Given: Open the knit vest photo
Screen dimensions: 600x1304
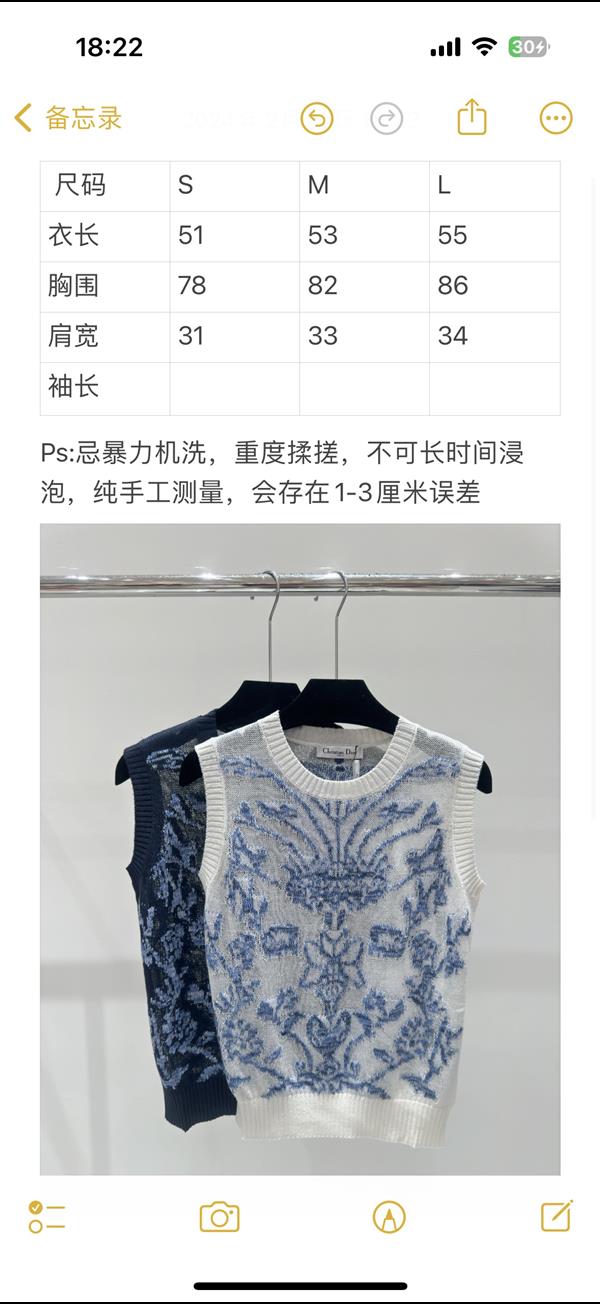Looking at the screenshot, I should 300,850.
